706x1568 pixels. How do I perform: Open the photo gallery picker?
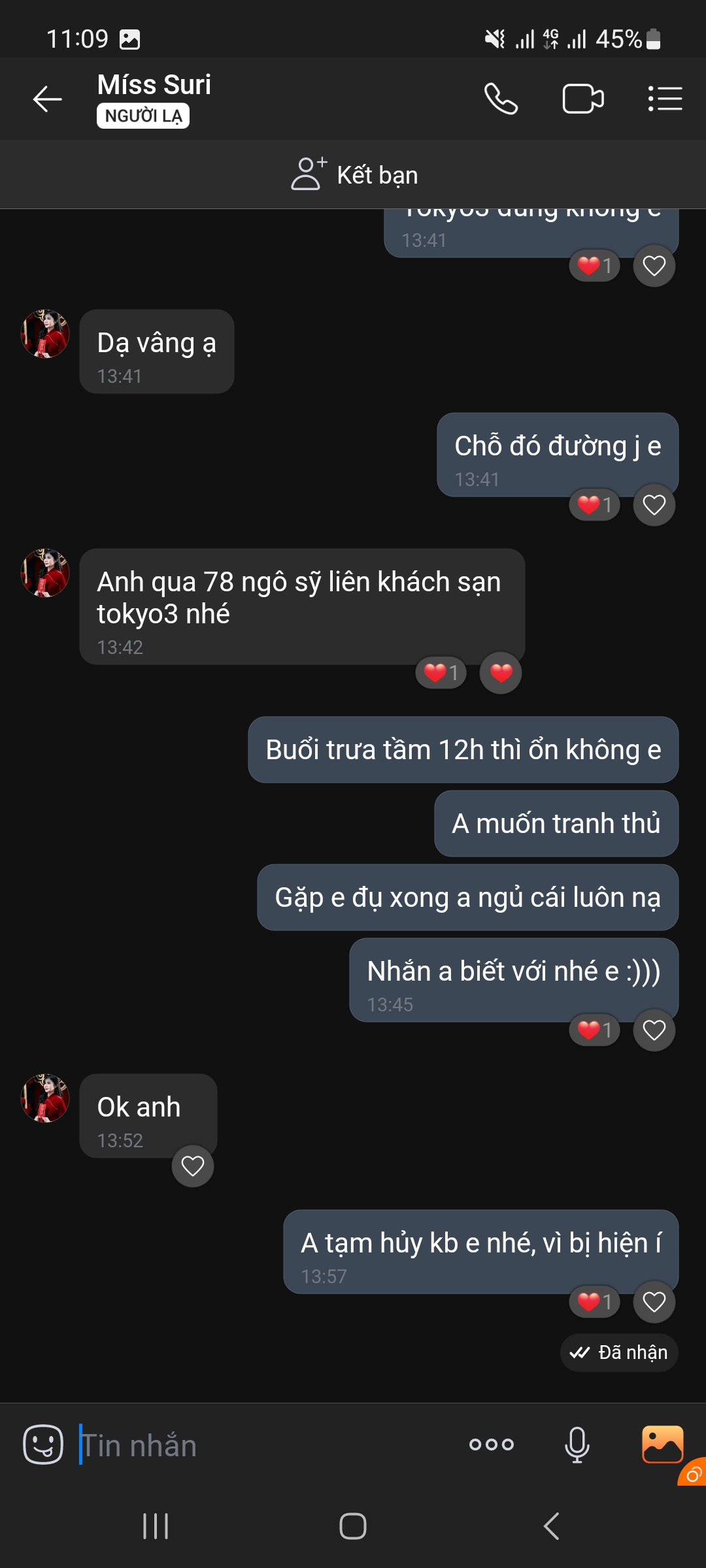(662, 1445)
